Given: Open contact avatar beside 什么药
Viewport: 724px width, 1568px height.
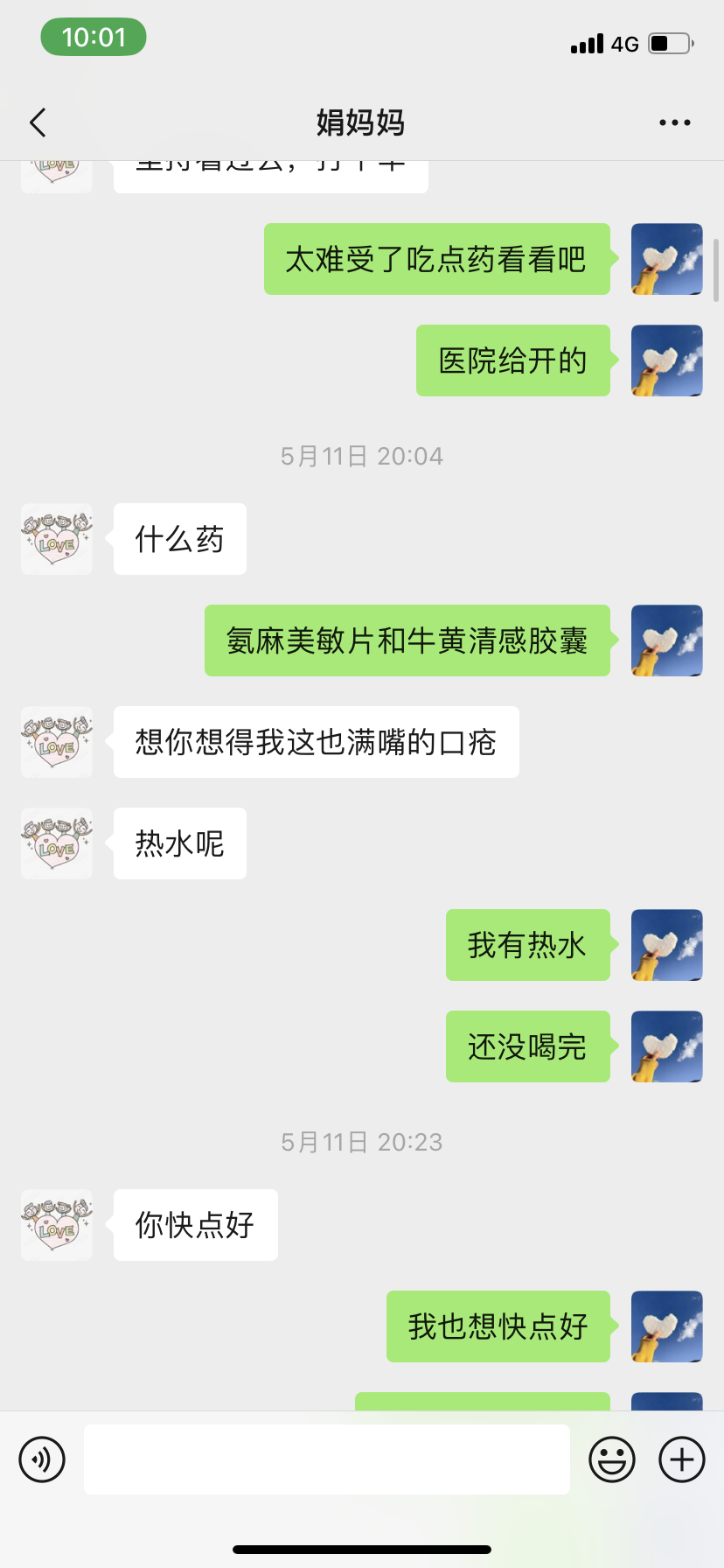Looking at the screenshot, I should [x=57, y=539].
